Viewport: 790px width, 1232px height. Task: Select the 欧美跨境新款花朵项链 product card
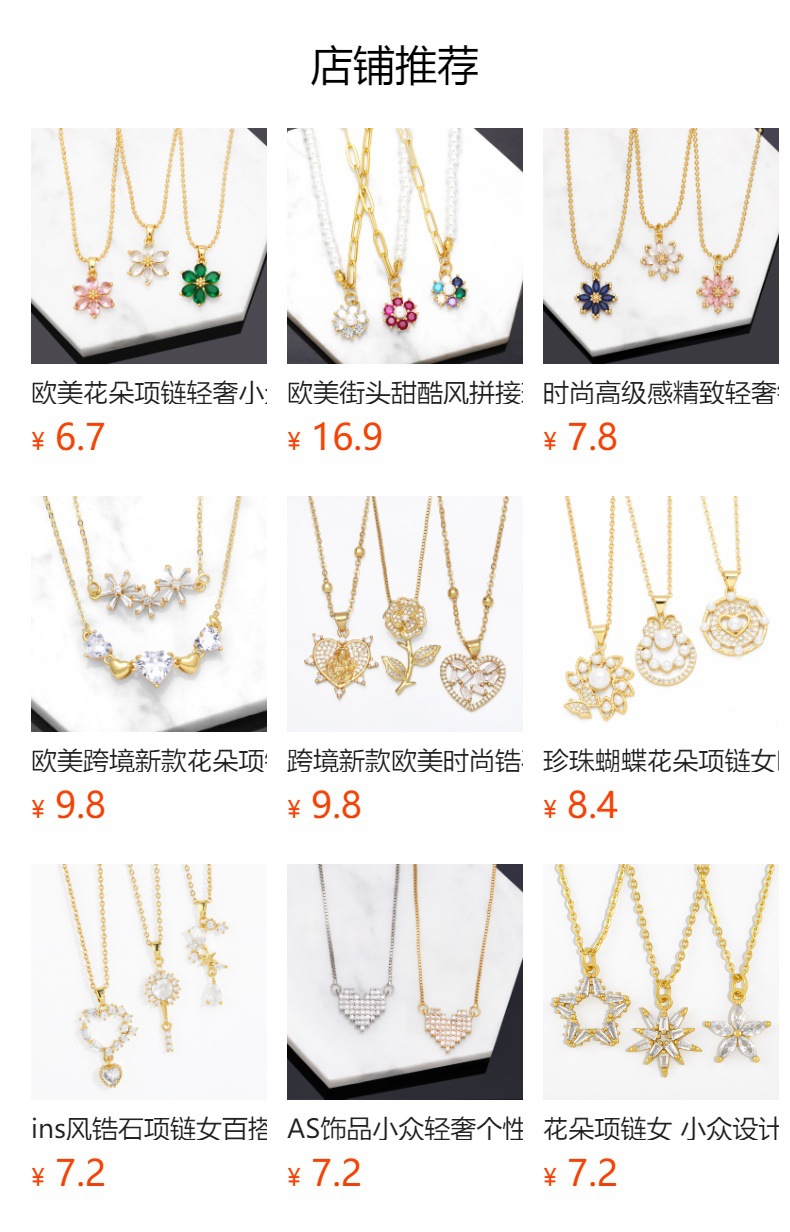(149, 614)
